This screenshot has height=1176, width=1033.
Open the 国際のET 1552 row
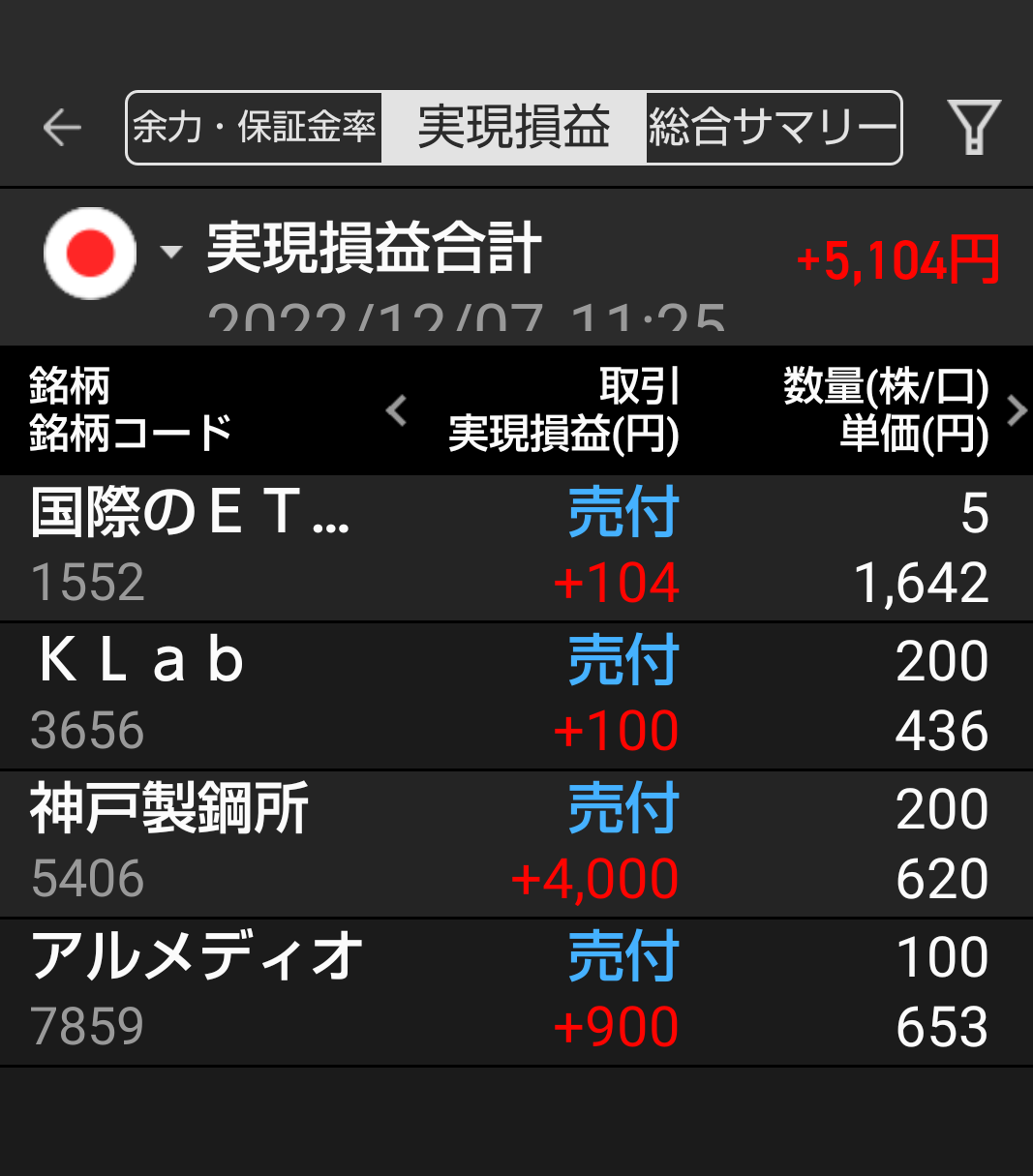tap(516, 548)
